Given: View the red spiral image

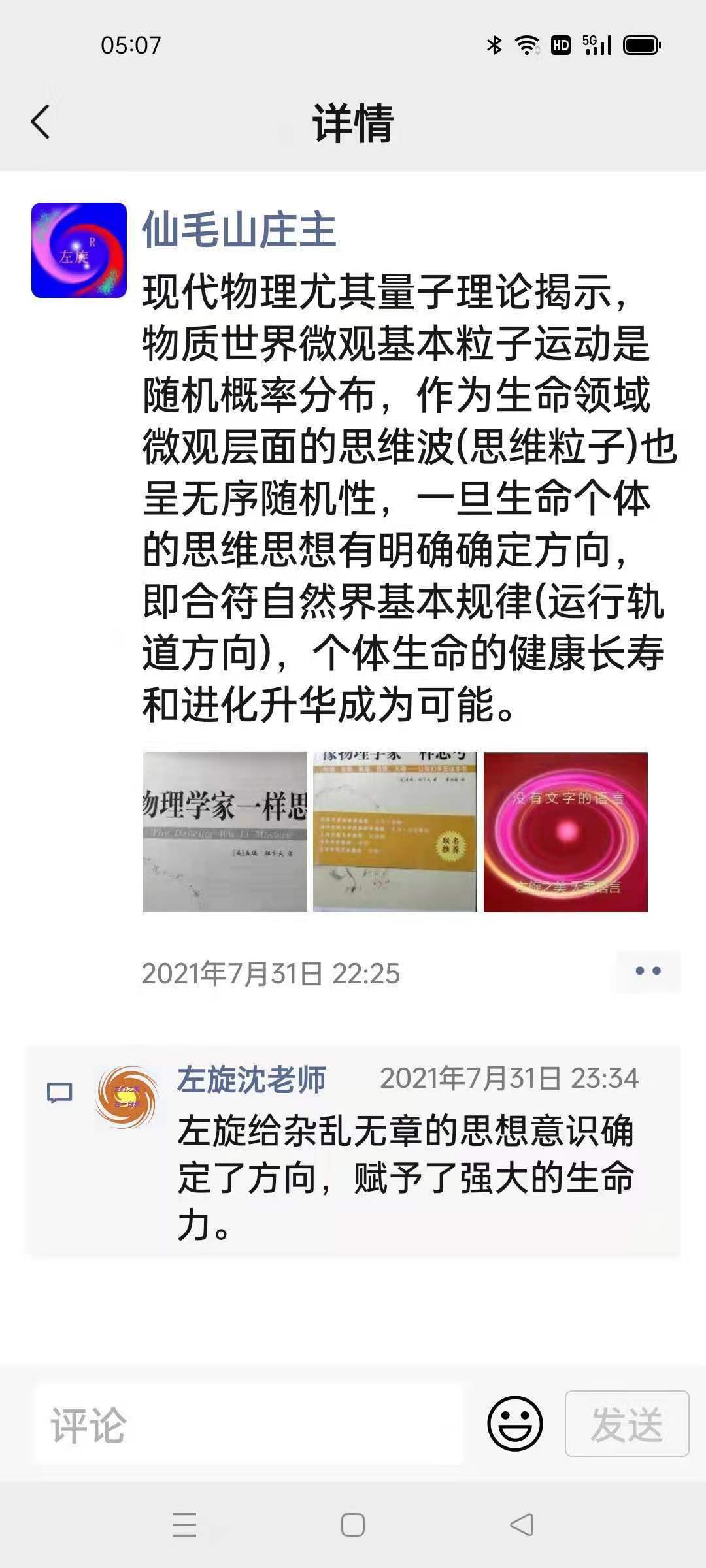Looking at the screenshot, I should 565,832.
